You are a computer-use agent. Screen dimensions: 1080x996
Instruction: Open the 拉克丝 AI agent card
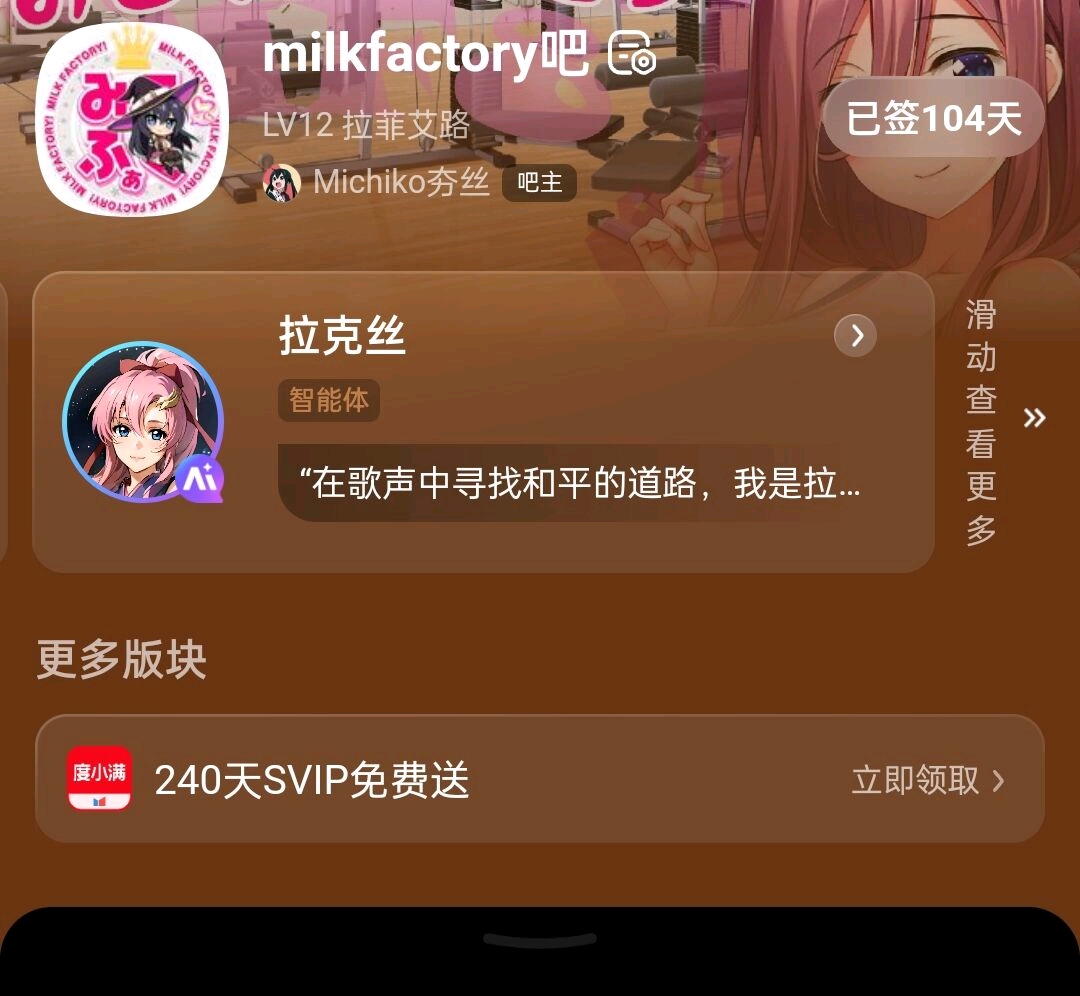[484, 422]
